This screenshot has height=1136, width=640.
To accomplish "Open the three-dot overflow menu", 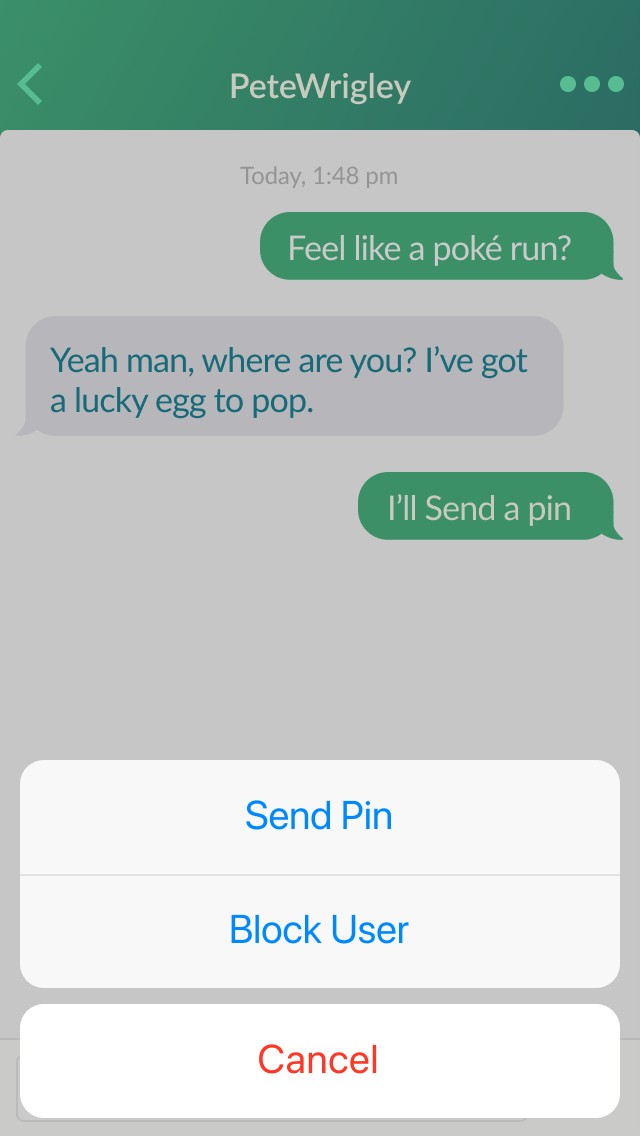I will pyautogui.click(x=592, y=84).
